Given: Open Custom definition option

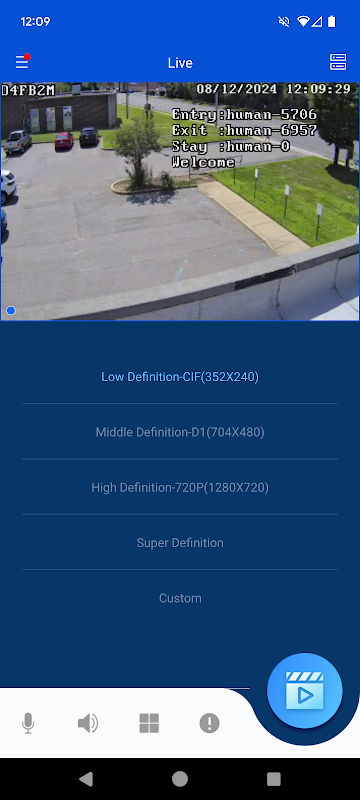Looking at the screenshot, I should 180,598.
